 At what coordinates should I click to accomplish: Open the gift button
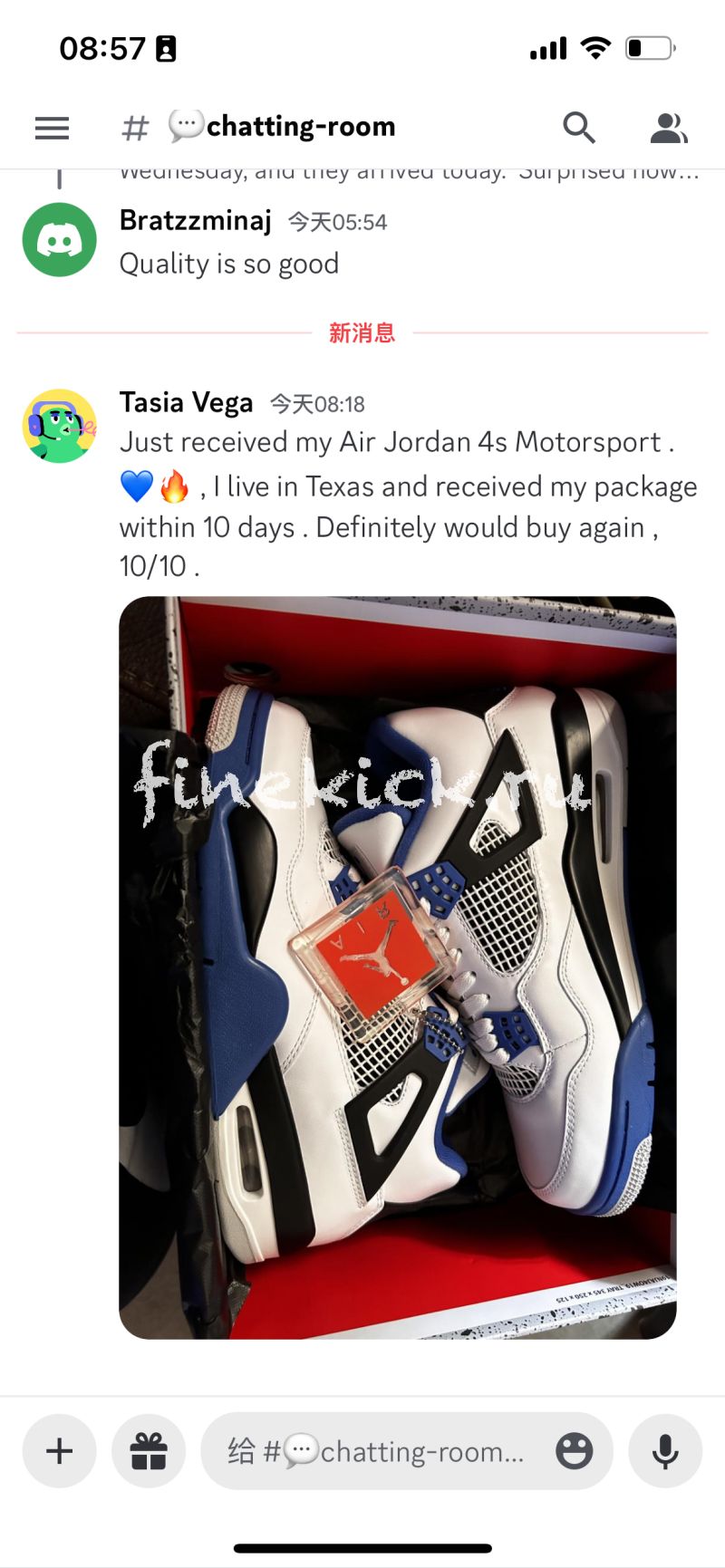[x=149, y=1450]
